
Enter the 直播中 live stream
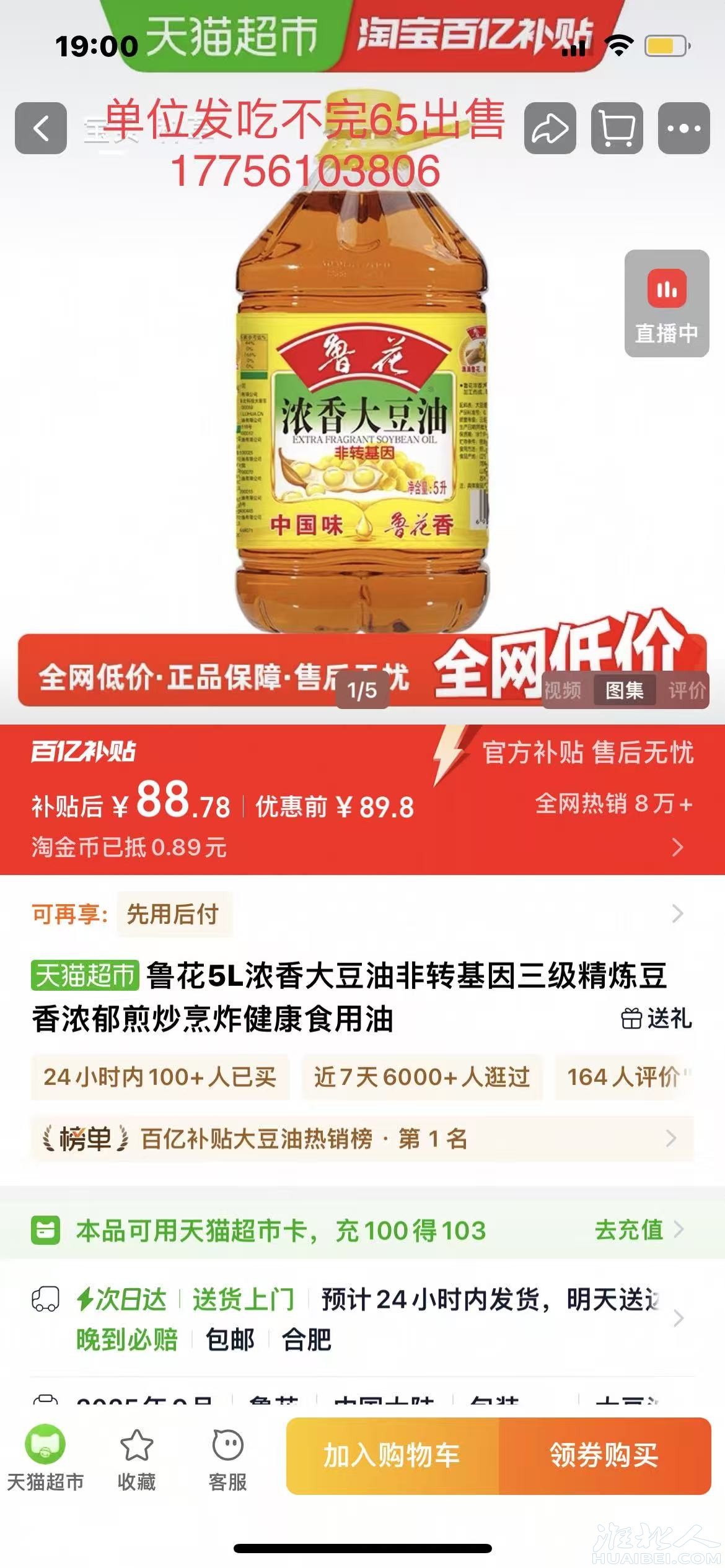click(666, 303)
